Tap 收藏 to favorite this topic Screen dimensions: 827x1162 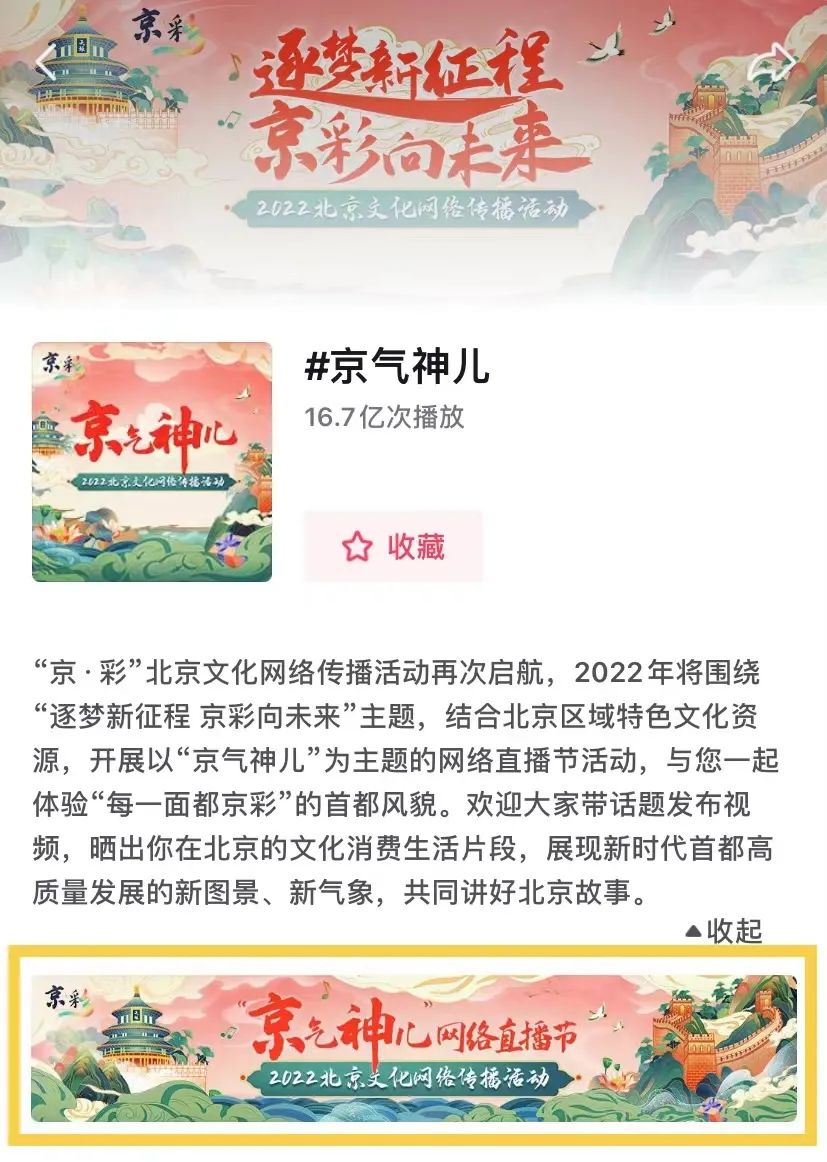[x=393, y=547]
